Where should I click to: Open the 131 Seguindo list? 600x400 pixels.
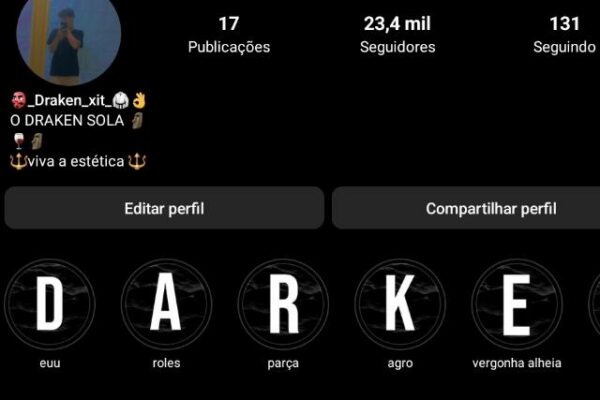coord(565,34)
